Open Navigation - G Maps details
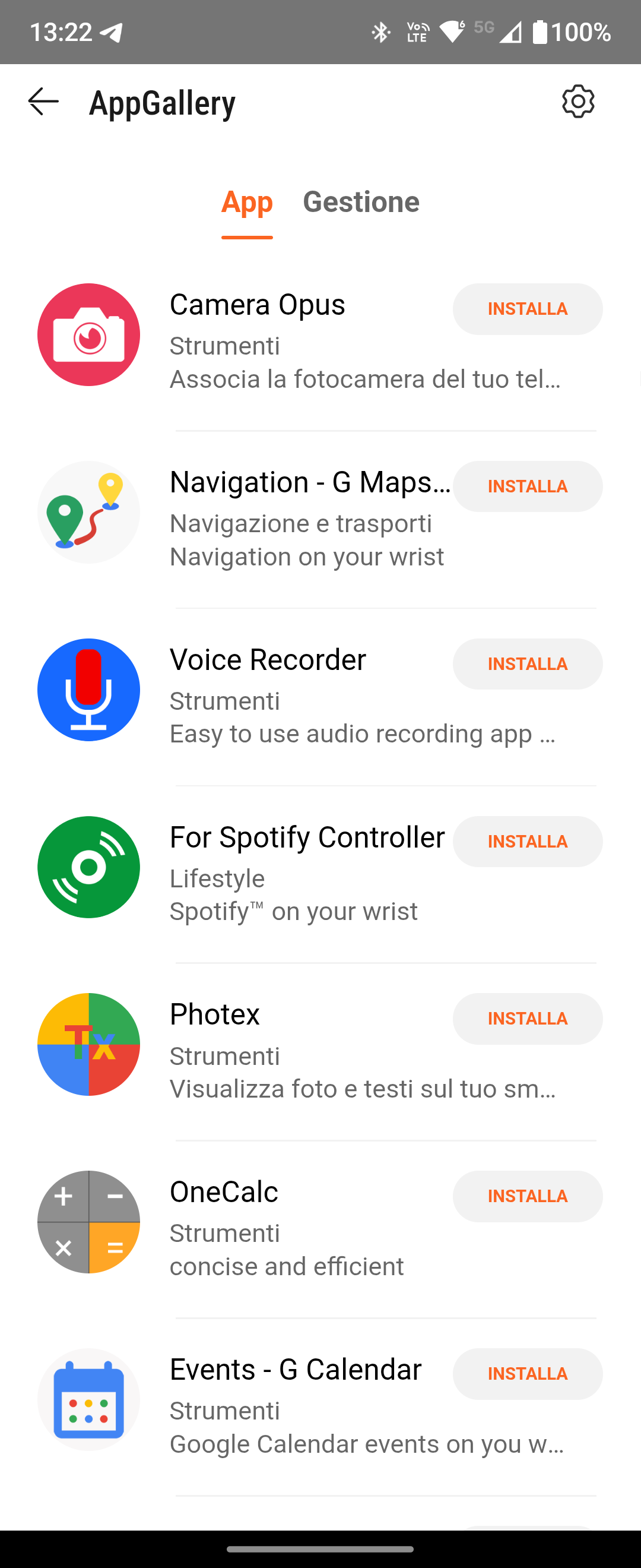The image size is (641, 1568). [309, 483]
